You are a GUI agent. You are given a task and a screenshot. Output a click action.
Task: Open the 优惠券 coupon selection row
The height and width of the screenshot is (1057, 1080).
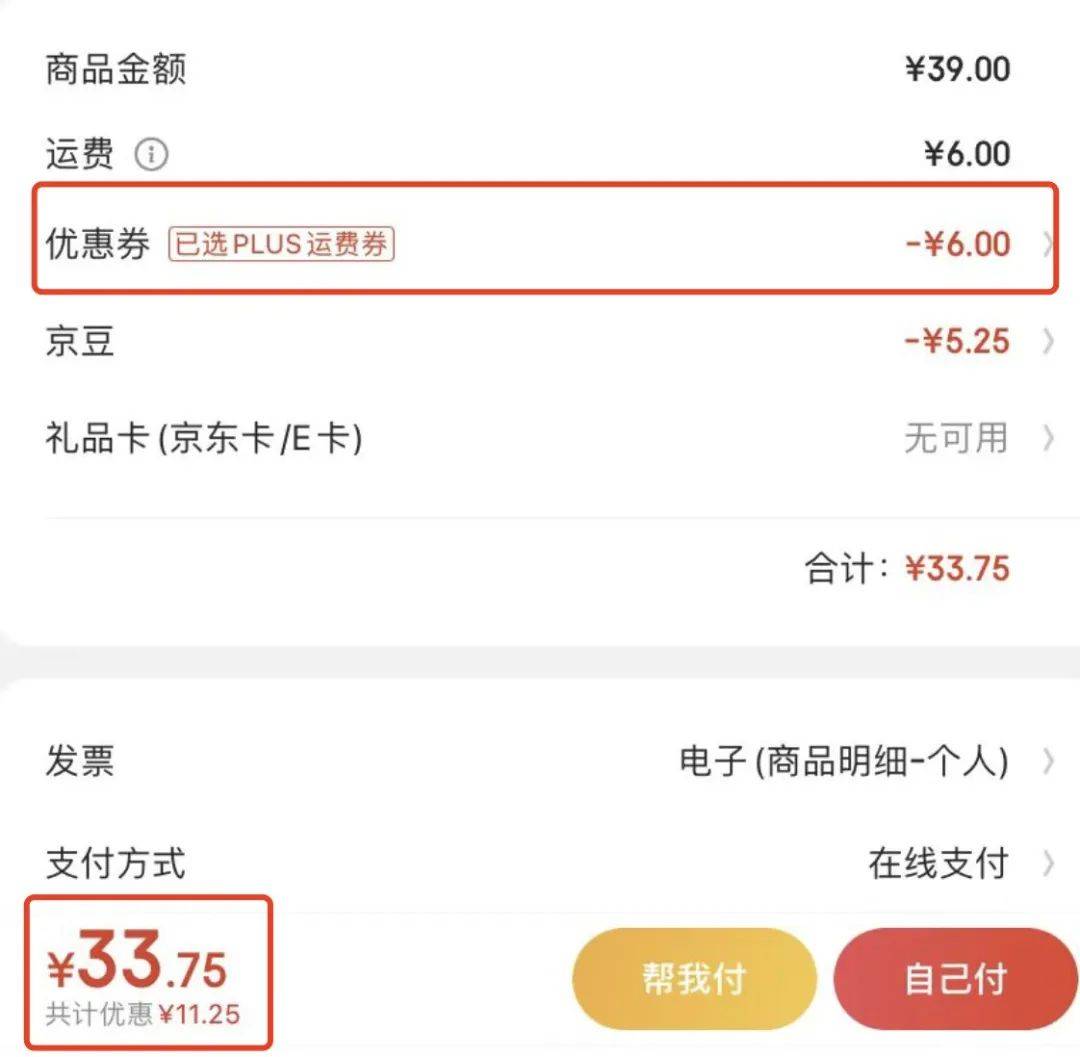(545, 244)
